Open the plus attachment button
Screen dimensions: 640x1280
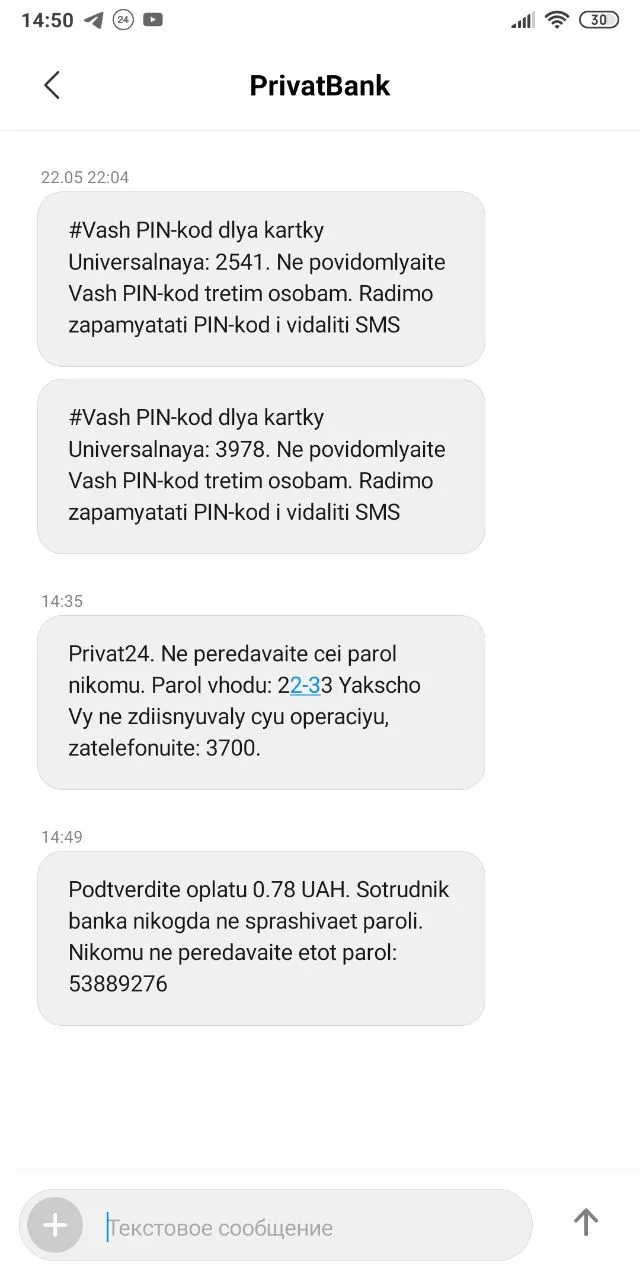pyautogui.click(x=55, y=1225)
